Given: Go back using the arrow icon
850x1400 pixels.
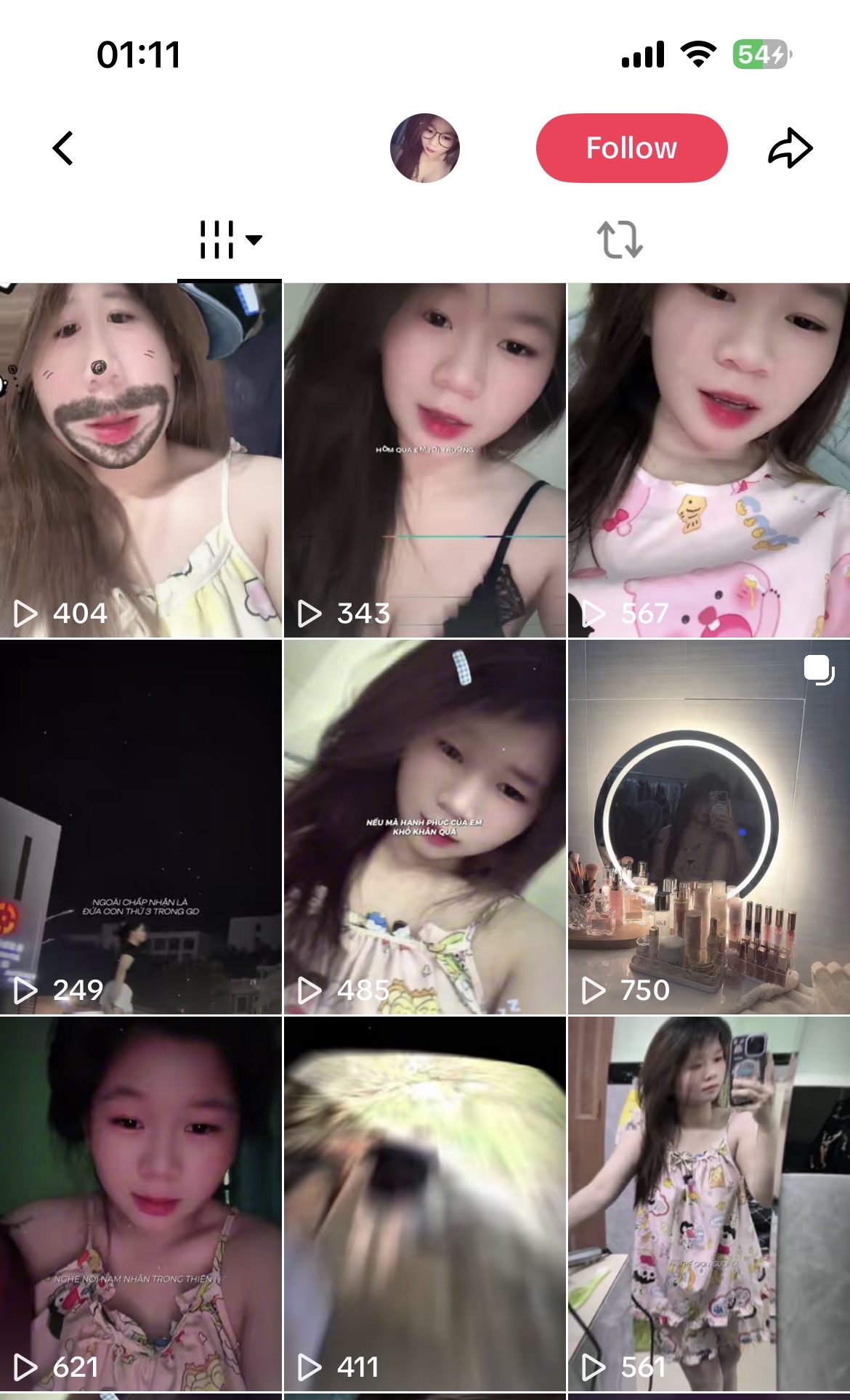Looking at the screenshot, I should [63, 148].
